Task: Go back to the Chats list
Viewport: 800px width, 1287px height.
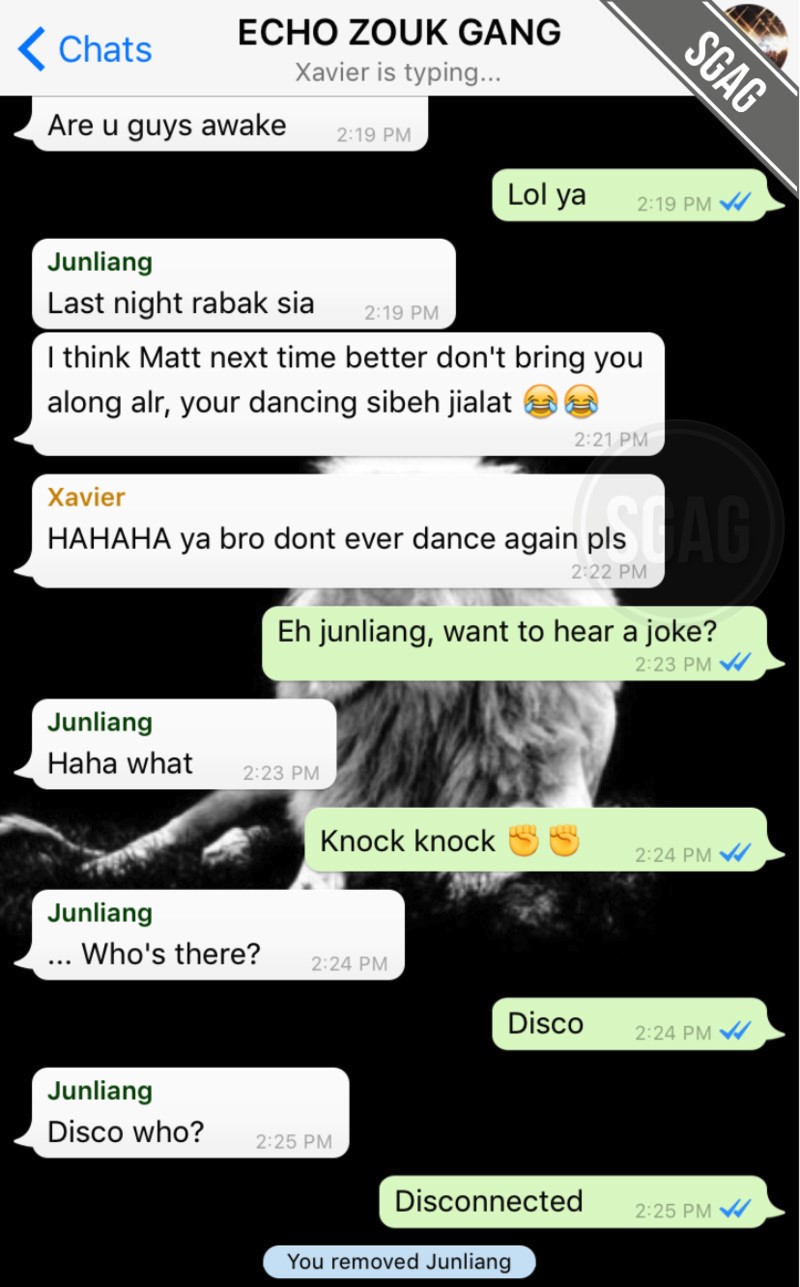Action: pos(86,49)
